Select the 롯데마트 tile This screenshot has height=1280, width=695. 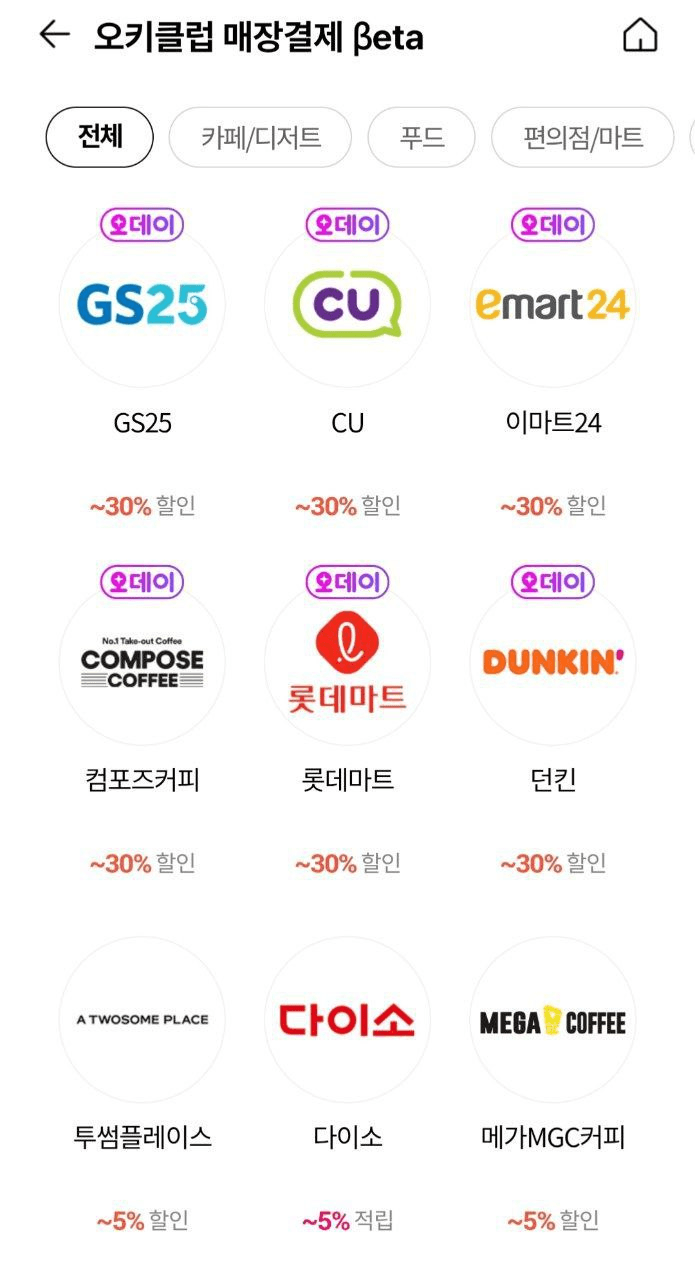click(347, 662)
